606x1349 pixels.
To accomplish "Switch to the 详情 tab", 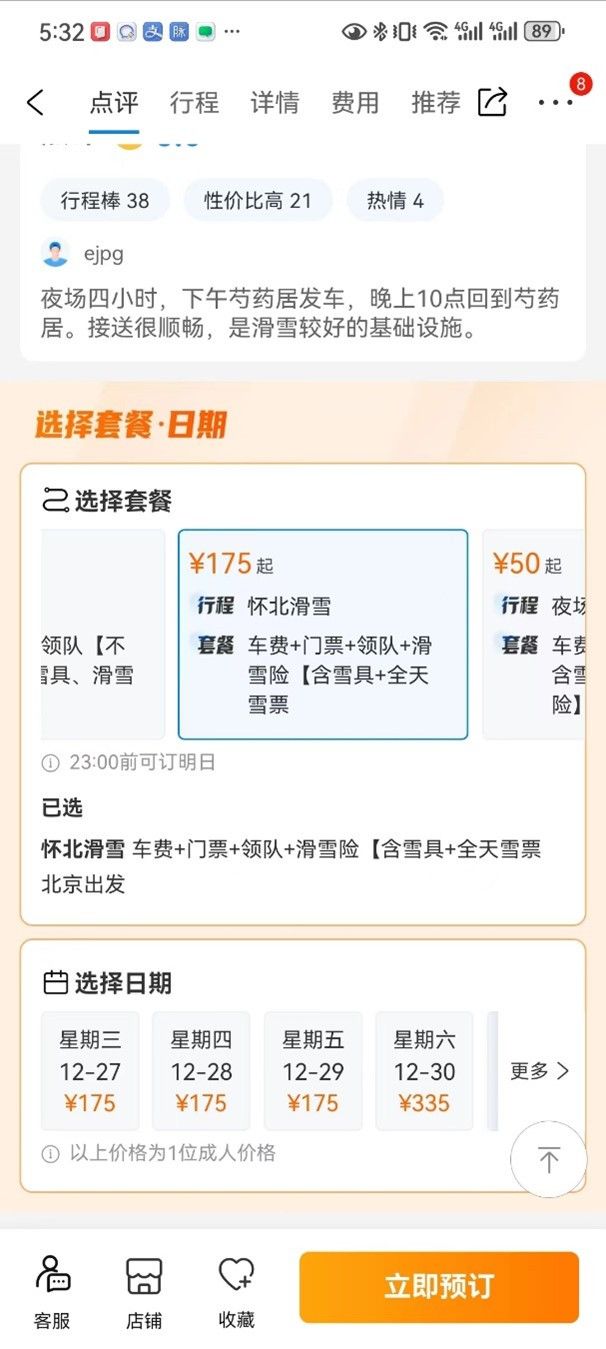I will click(x=274, y=102).
